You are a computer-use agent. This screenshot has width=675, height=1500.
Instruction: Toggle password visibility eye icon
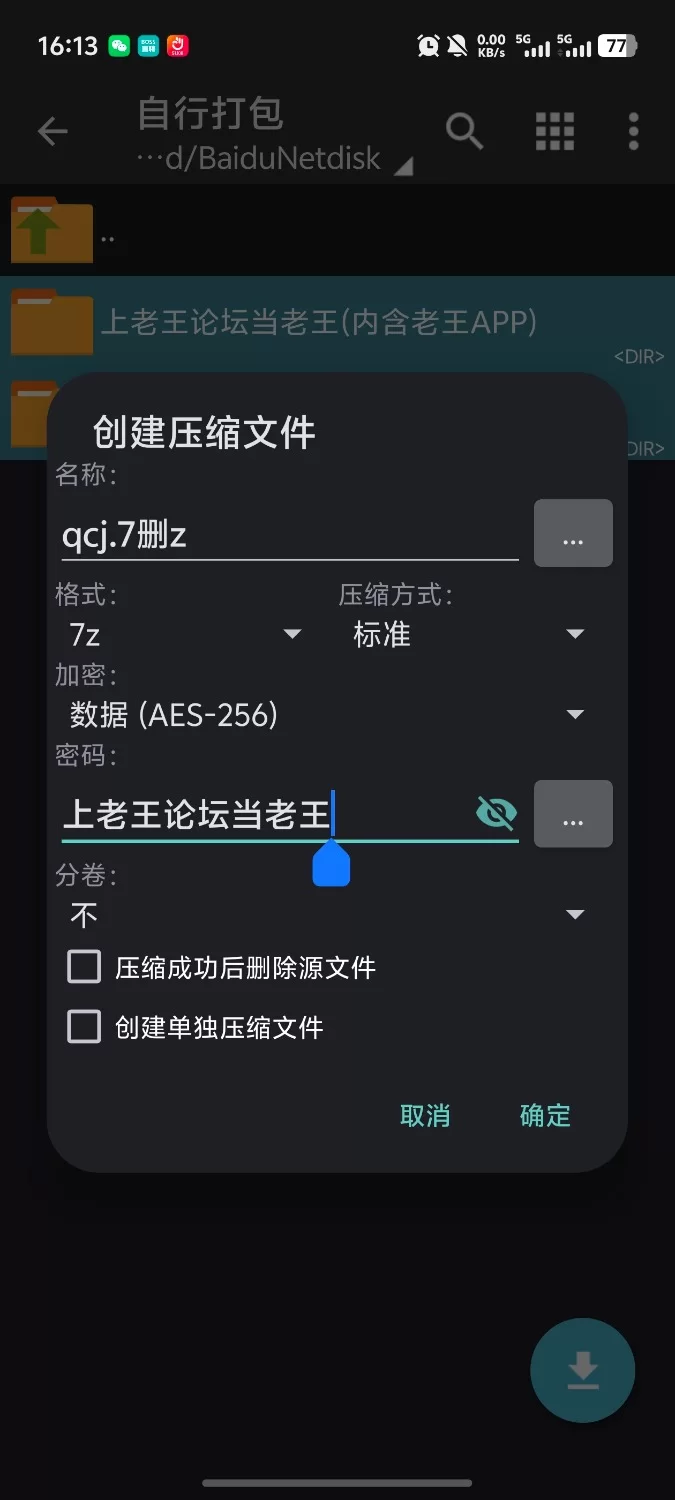click(497, 813)
